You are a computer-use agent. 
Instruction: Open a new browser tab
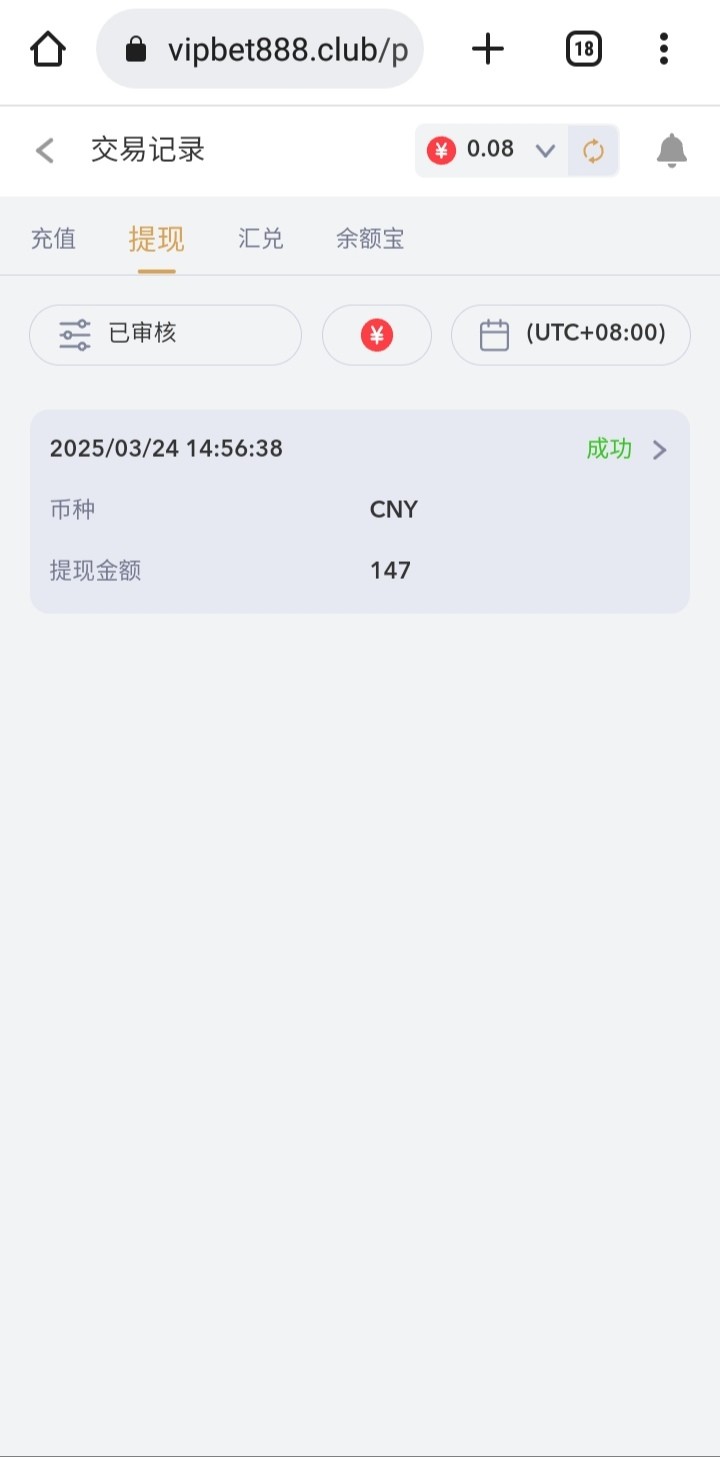click(488, 48)
